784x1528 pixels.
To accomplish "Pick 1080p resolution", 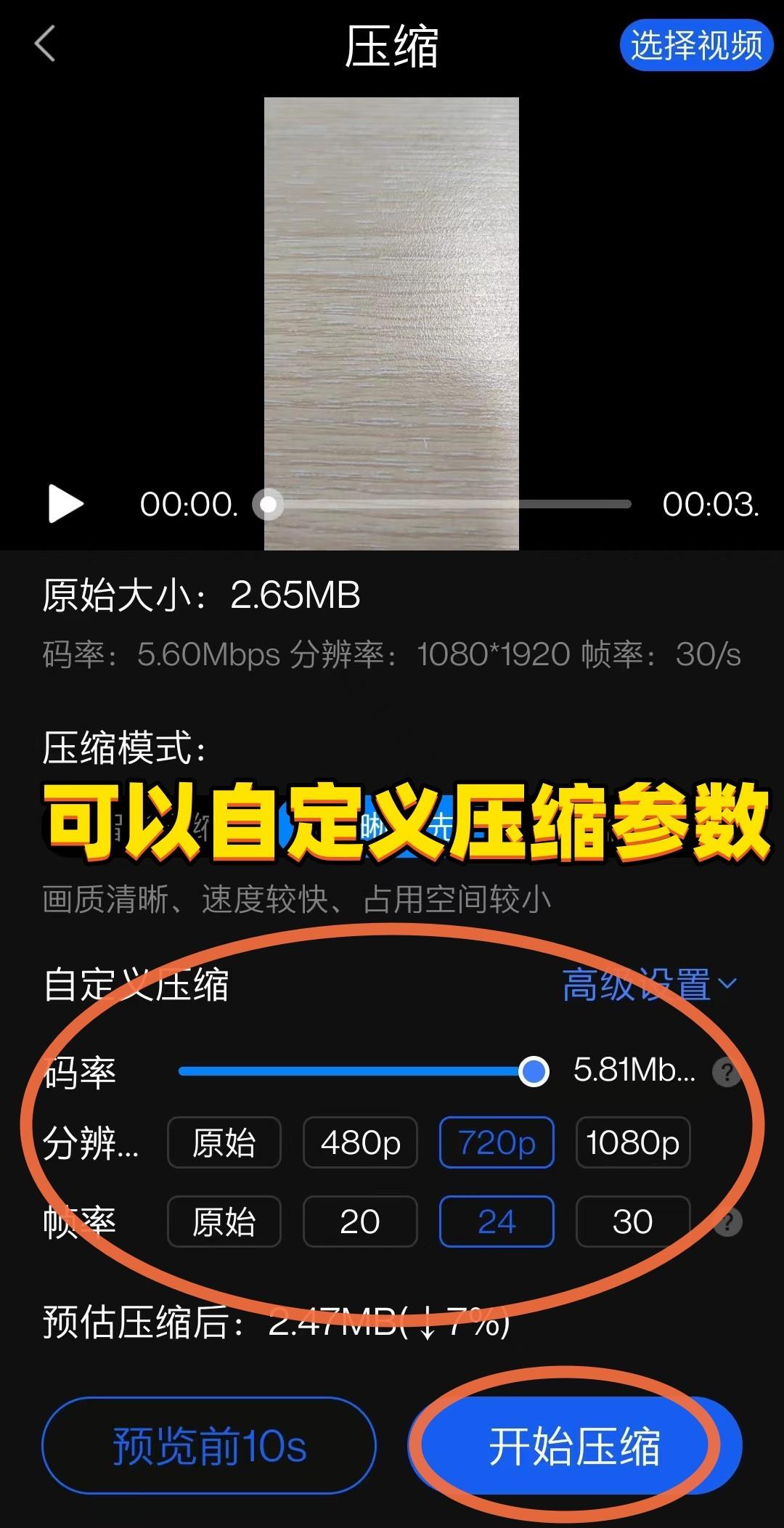I will (x=632, y=1143).
